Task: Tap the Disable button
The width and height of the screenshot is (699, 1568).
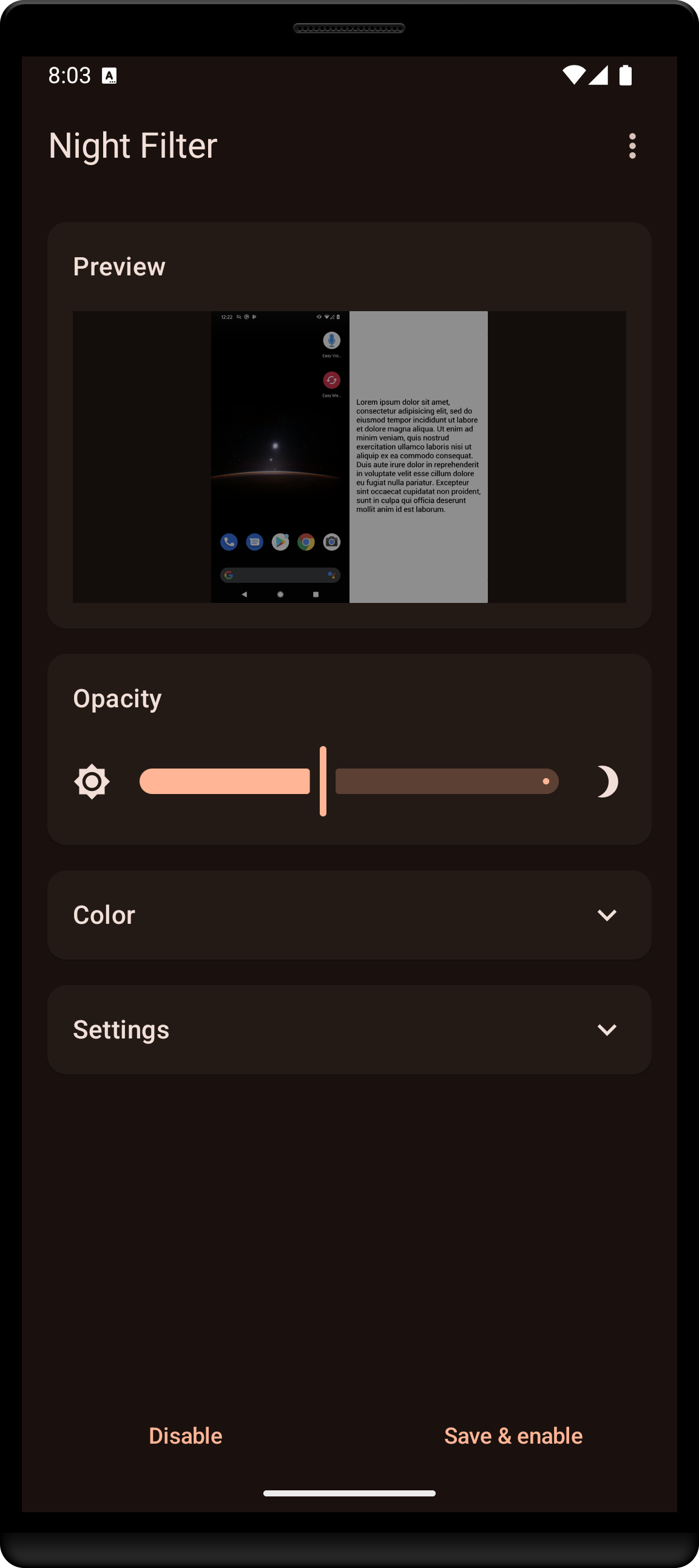Action: pyautogui.click(x=186, y=1435)
